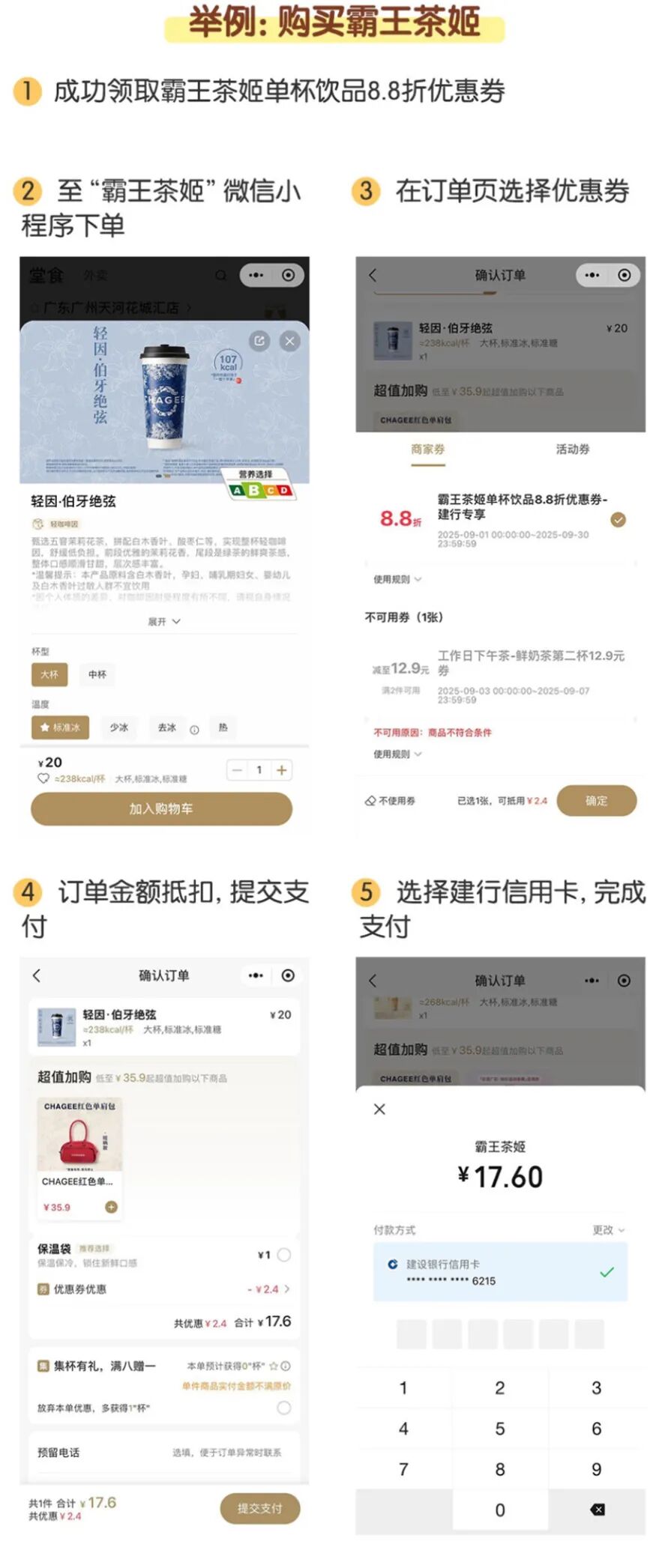Click the share icon on the product banner

tap(260, 341)
